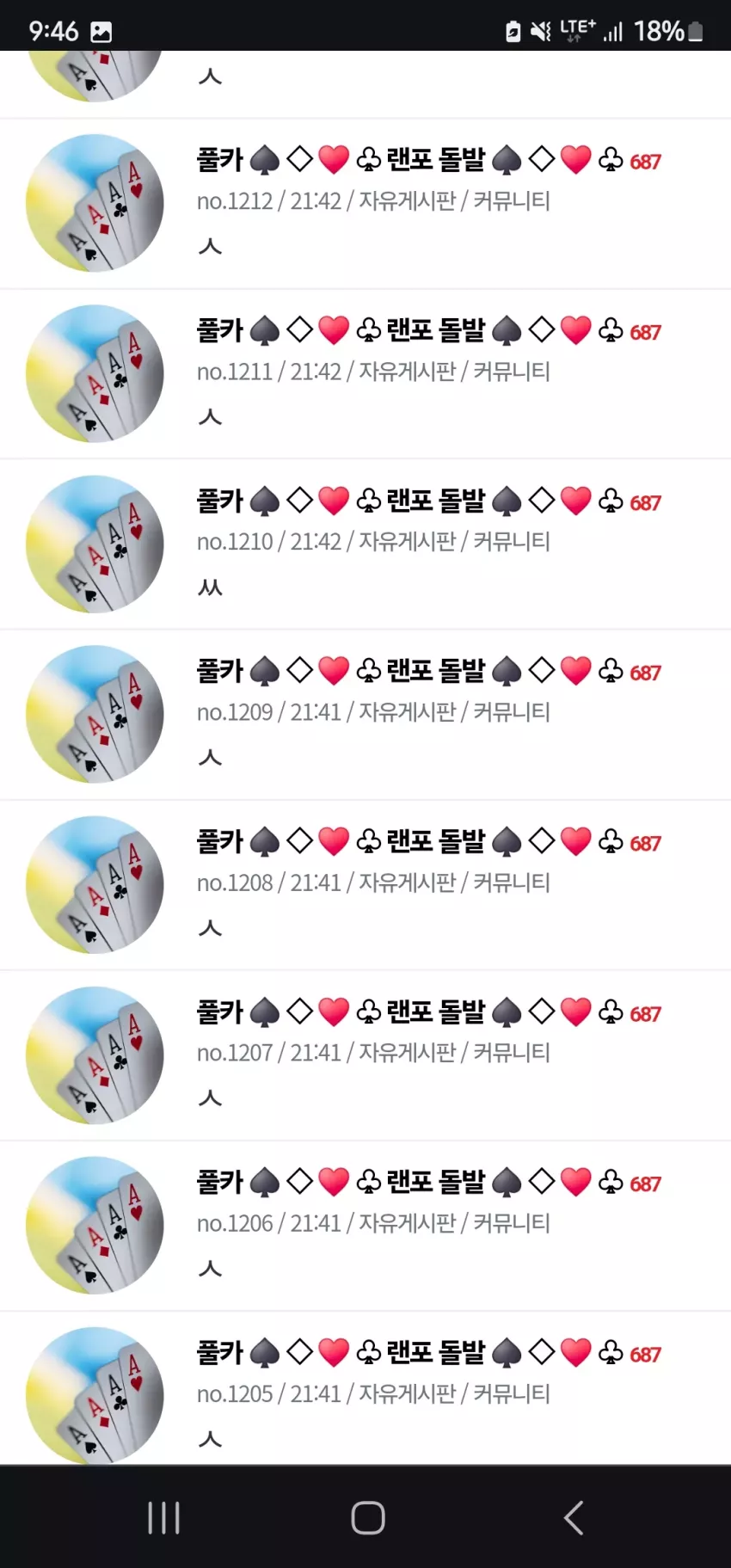Screen dimensions: 731x1568
Task: Show recent apps
Action: pos(163,1517)
